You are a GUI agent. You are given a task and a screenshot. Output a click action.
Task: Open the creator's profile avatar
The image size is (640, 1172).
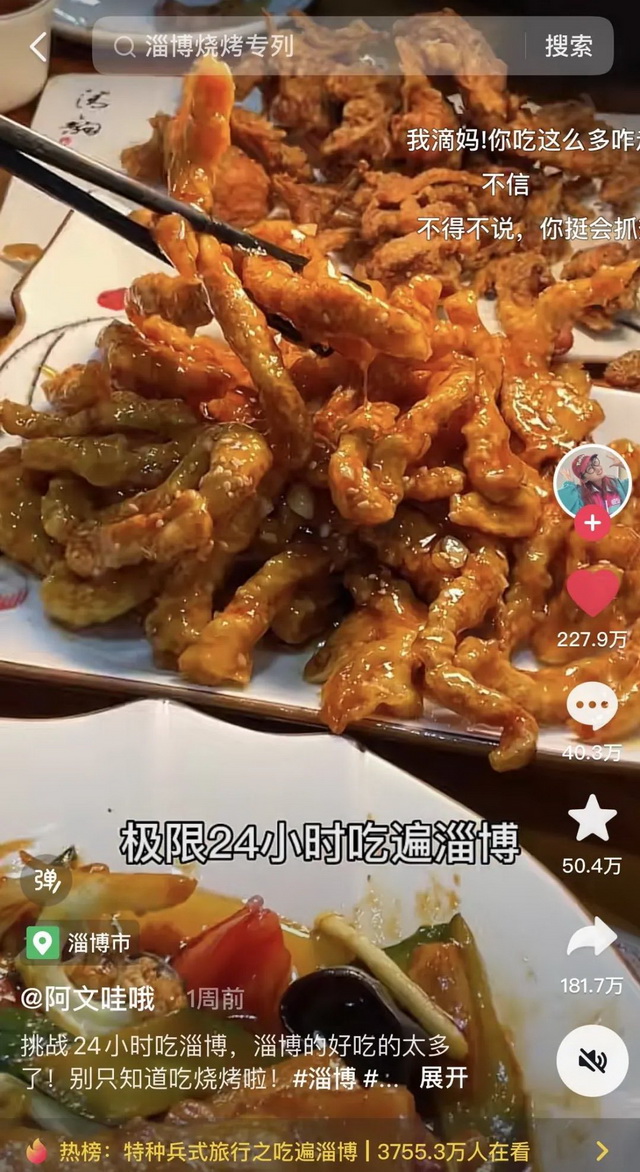click(592, 482)
